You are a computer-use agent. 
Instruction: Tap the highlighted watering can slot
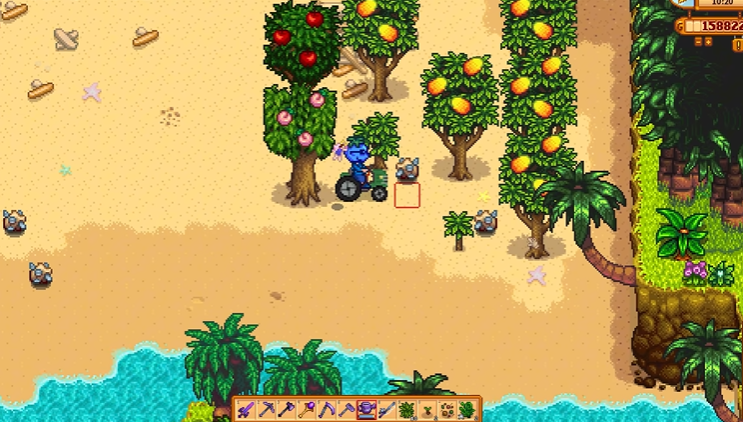tap(366, 409)
